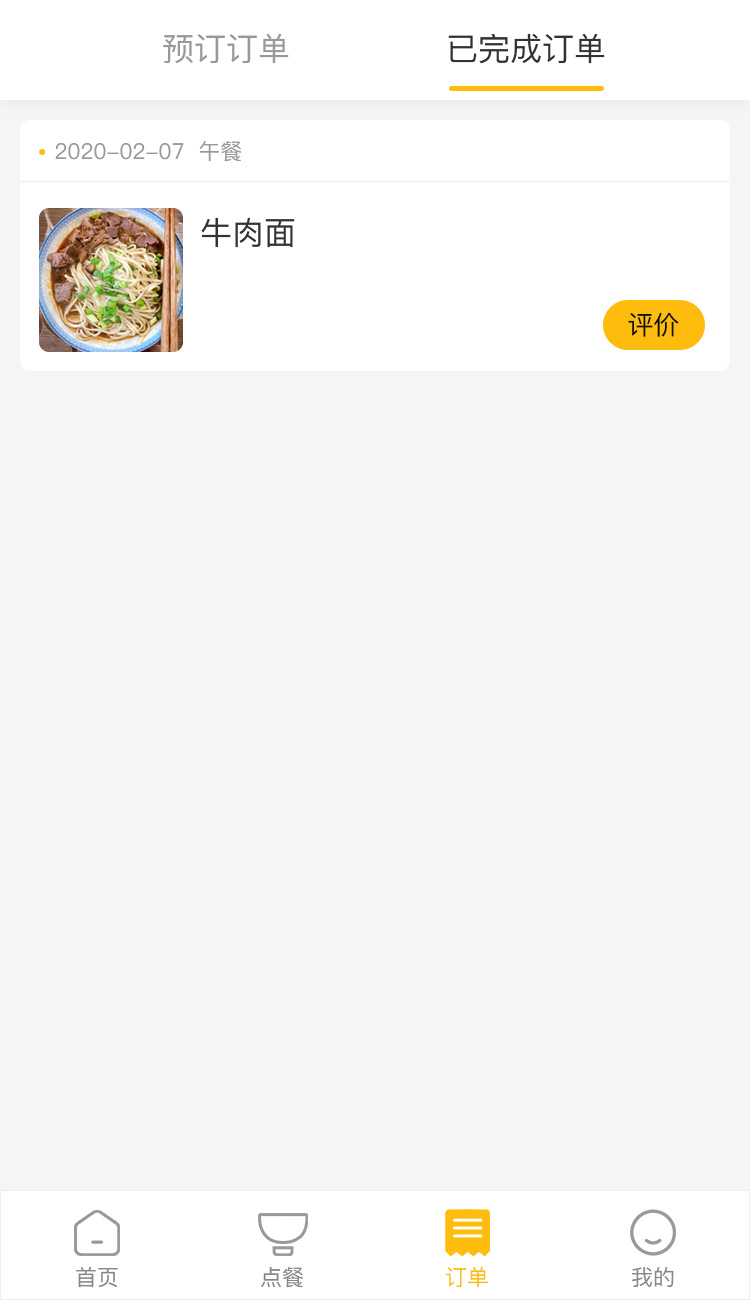This screenshot has height=1300, width=750.
Task: Open the 牛肉面 order photo
Action: tap(111, 280)
